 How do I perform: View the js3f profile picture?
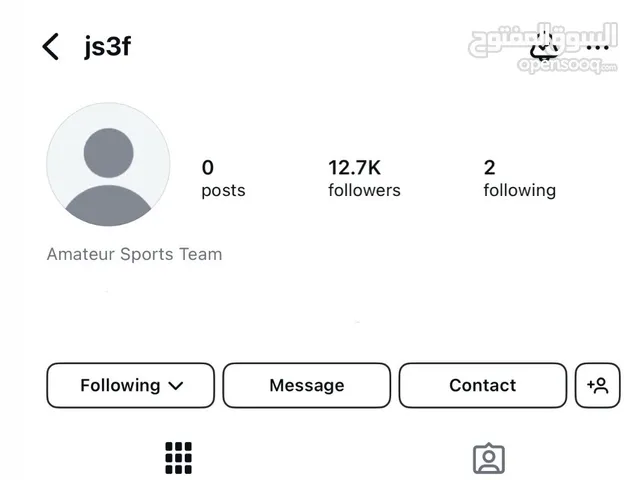108,164
